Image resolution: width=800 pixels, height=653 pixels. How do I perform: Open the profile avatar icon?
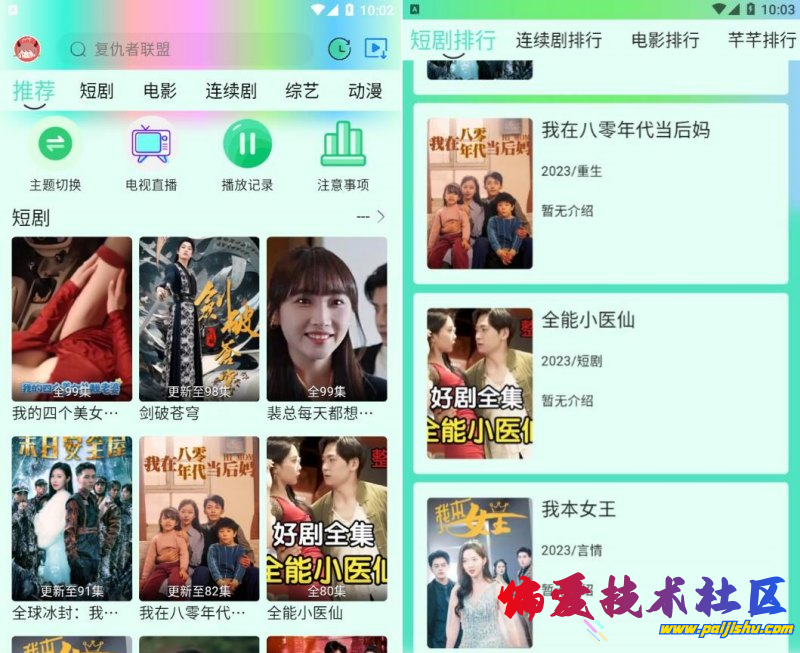(x=27, y=48)
